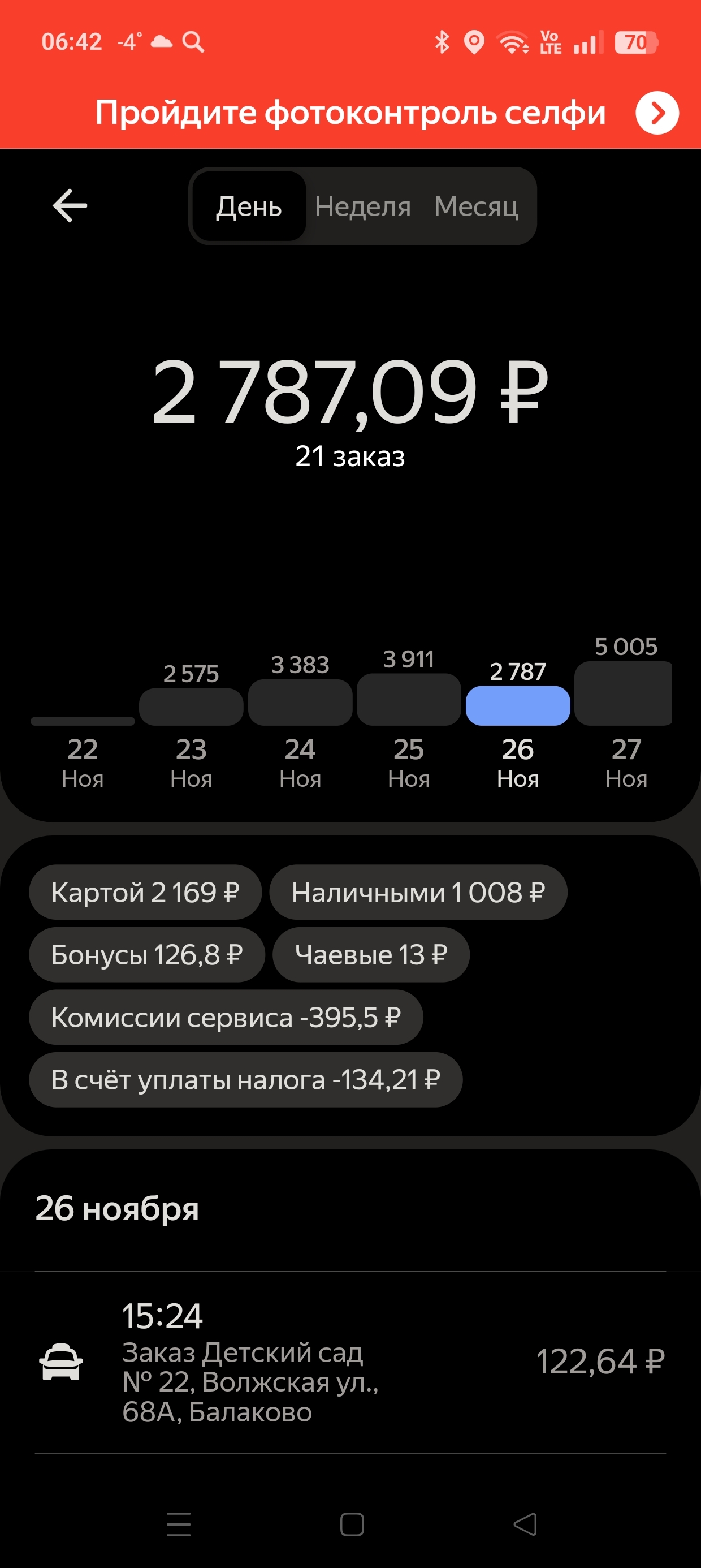Image resolution: width=701 pixels, height=1568 pixels.
Task: Select the День tab
Action: [249, 207]
